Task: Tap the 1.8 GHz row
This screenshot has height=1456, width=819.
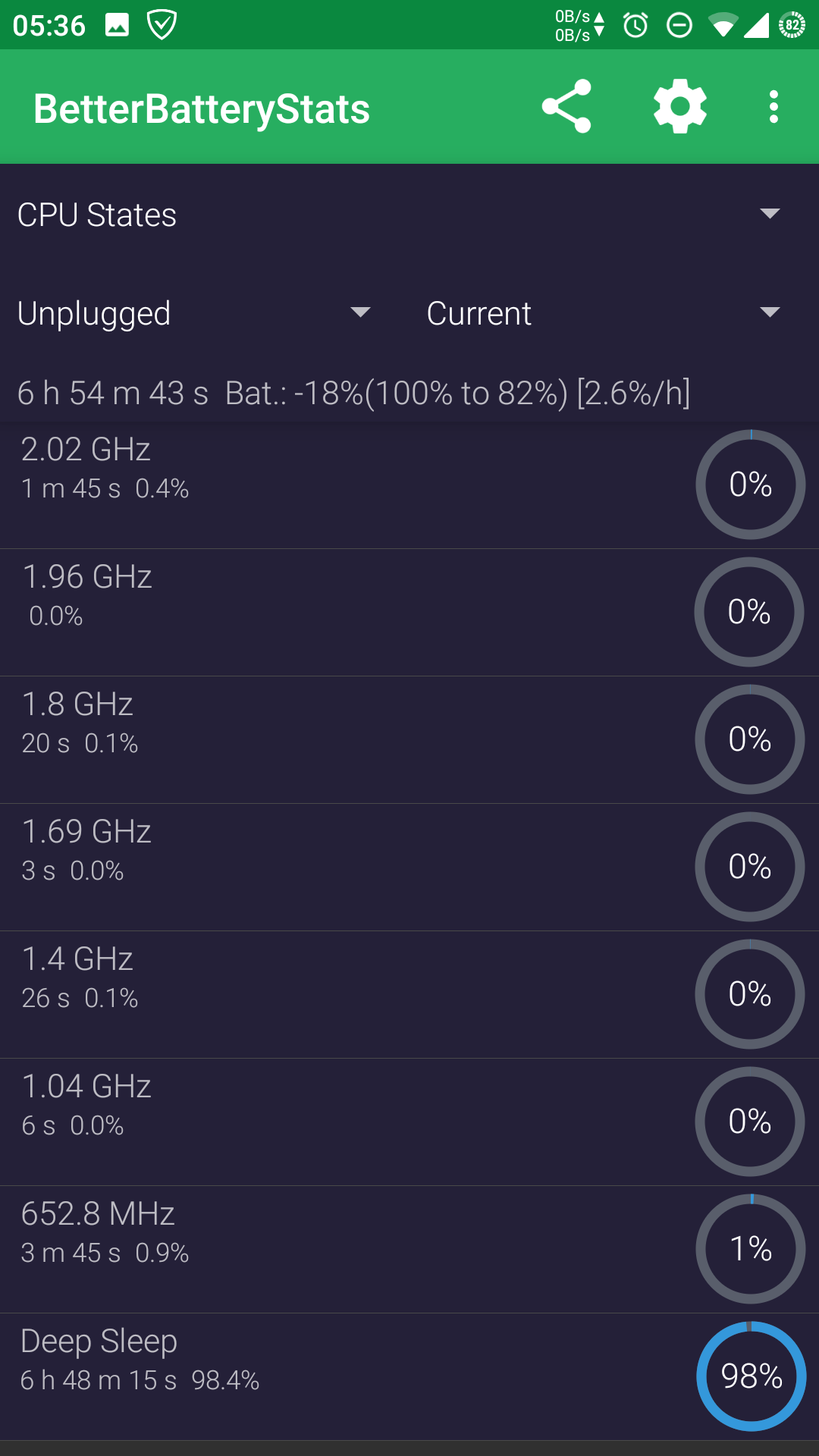Action: 349,740
